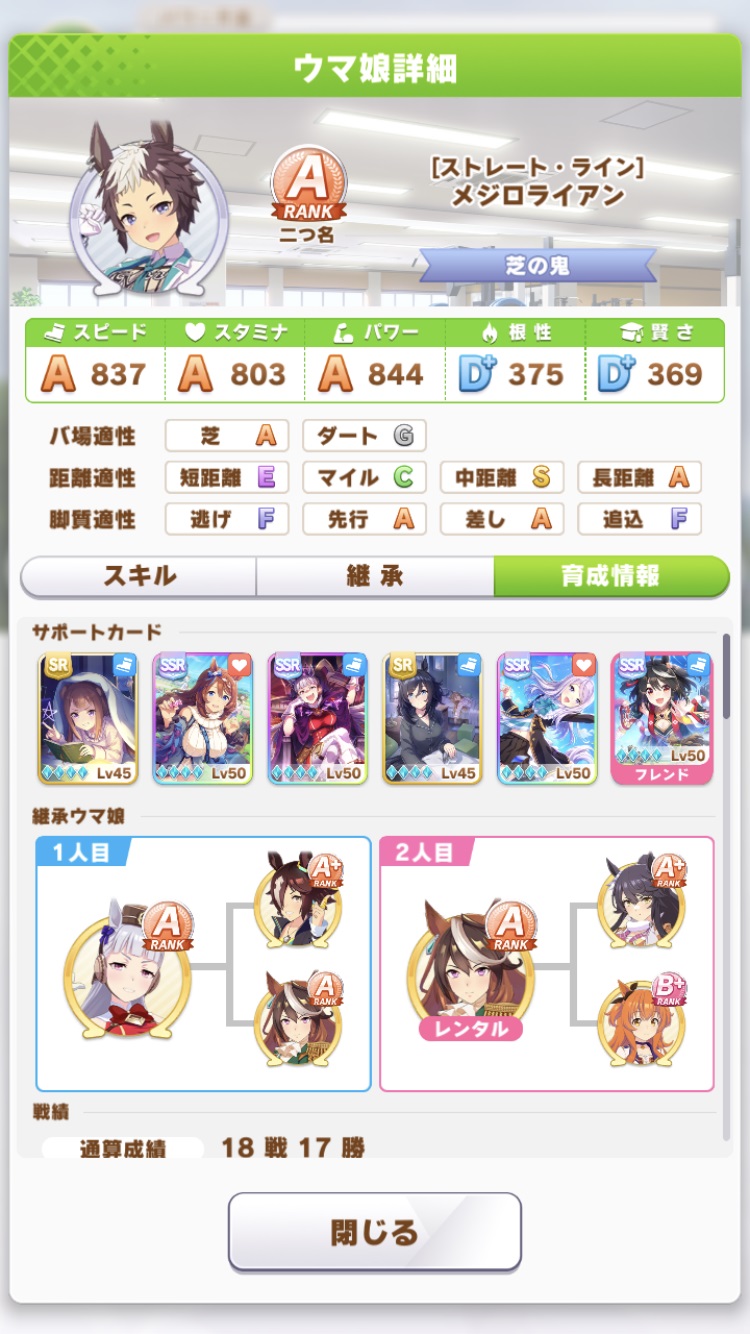
Task: Open the first SR Lv45 support card
Action: [88, 718]
